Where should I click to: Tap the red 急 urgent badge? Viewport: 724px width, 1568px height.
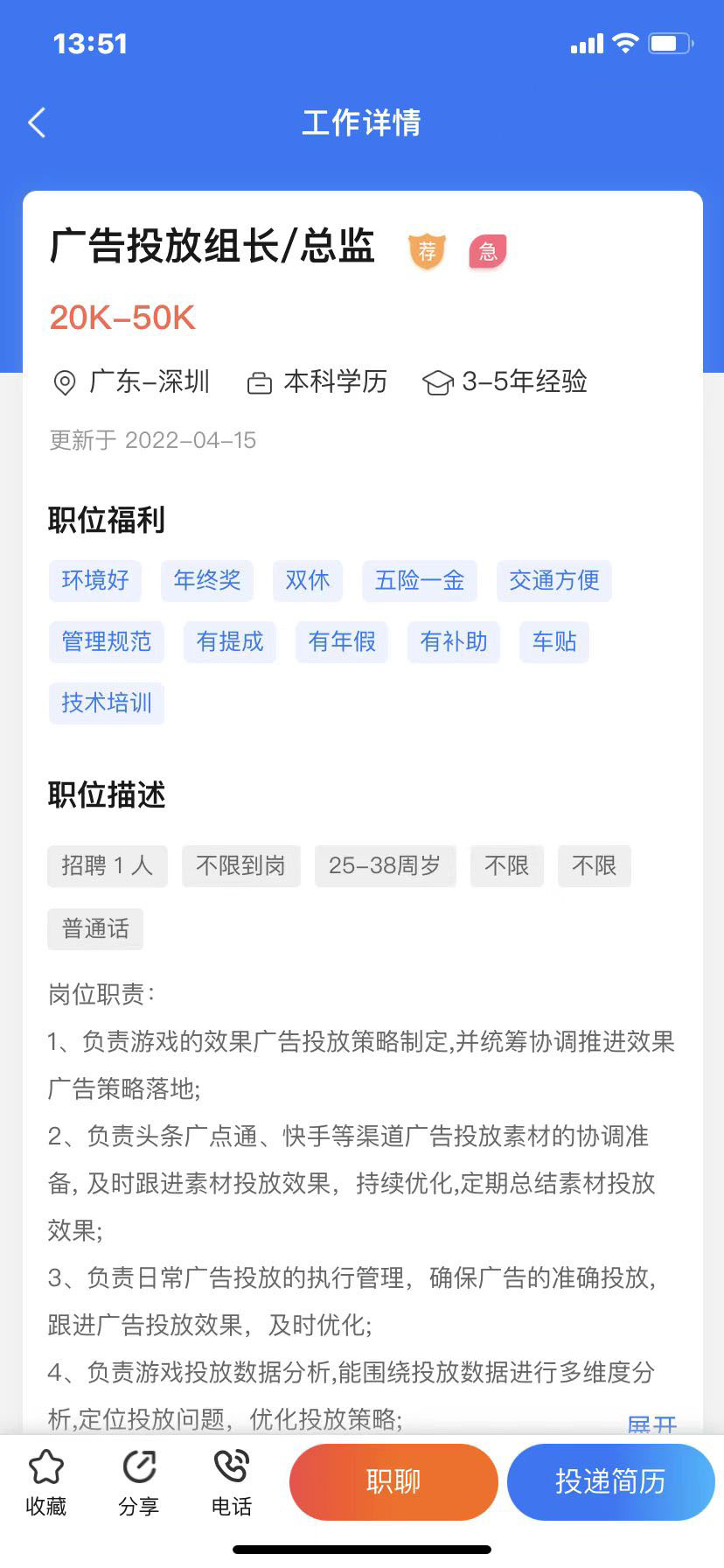(487, 251)
